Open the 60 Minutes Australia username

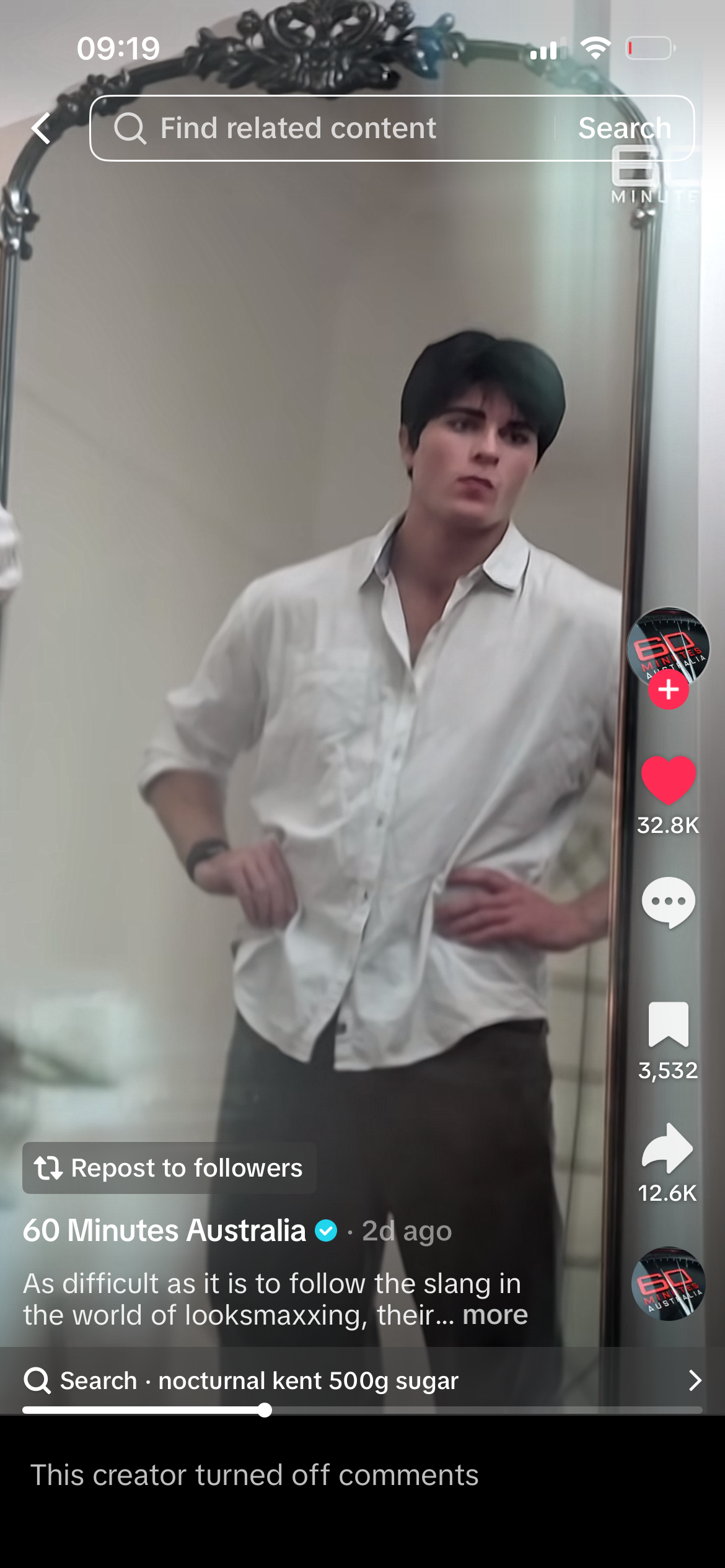pos(164,1230)
